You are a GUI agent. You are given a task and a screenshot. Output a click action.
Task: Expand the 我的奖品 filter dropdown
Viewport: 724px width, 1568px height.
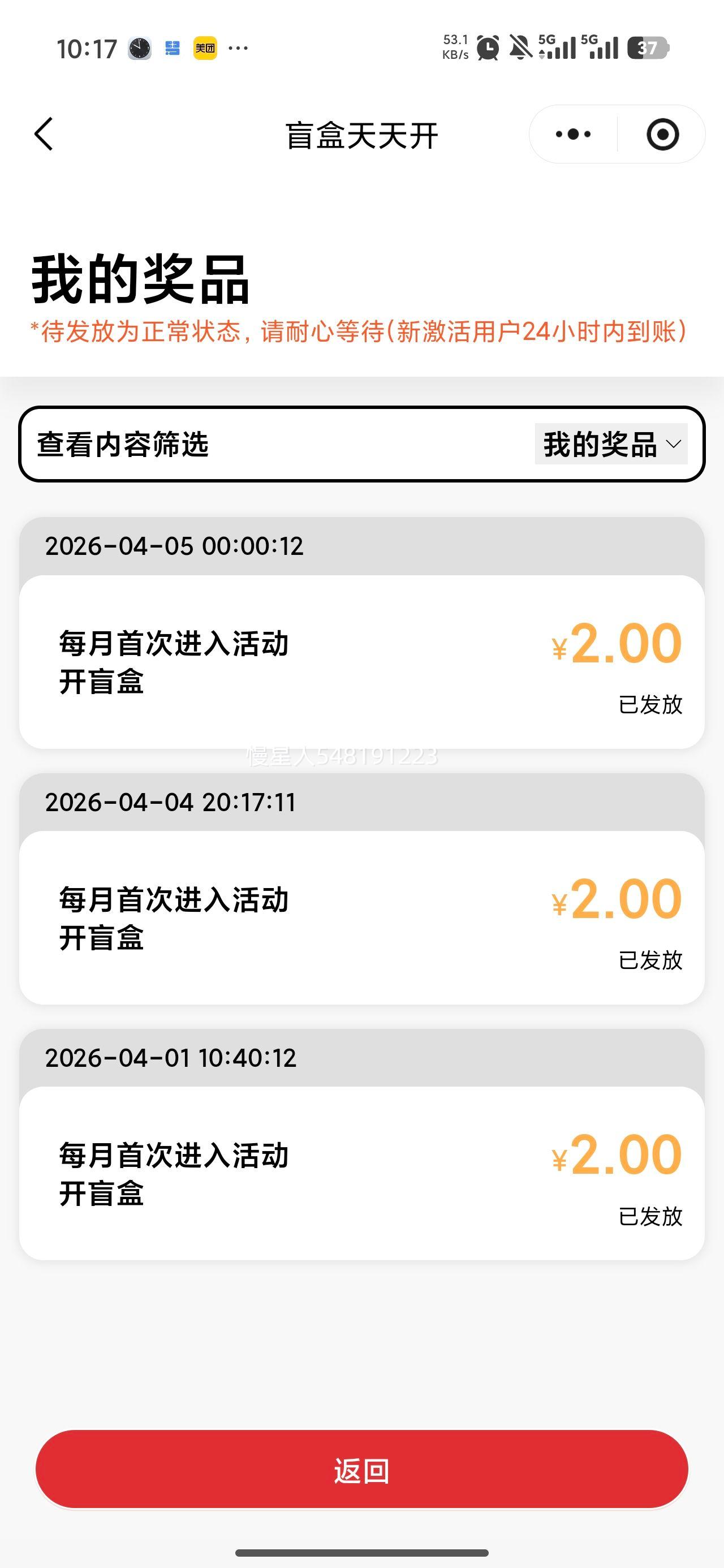(611, 445)
